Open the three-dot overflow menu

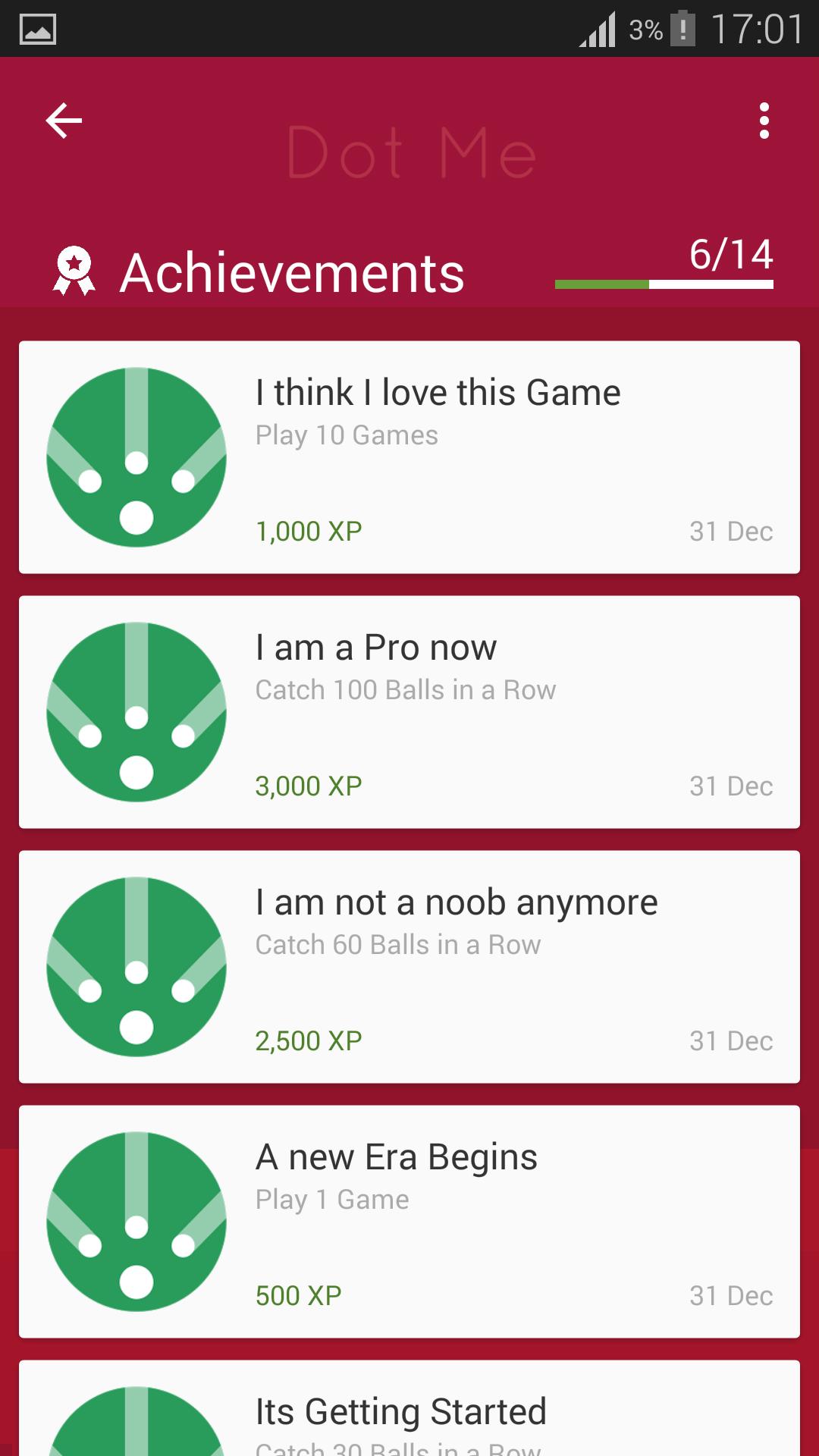764,121
